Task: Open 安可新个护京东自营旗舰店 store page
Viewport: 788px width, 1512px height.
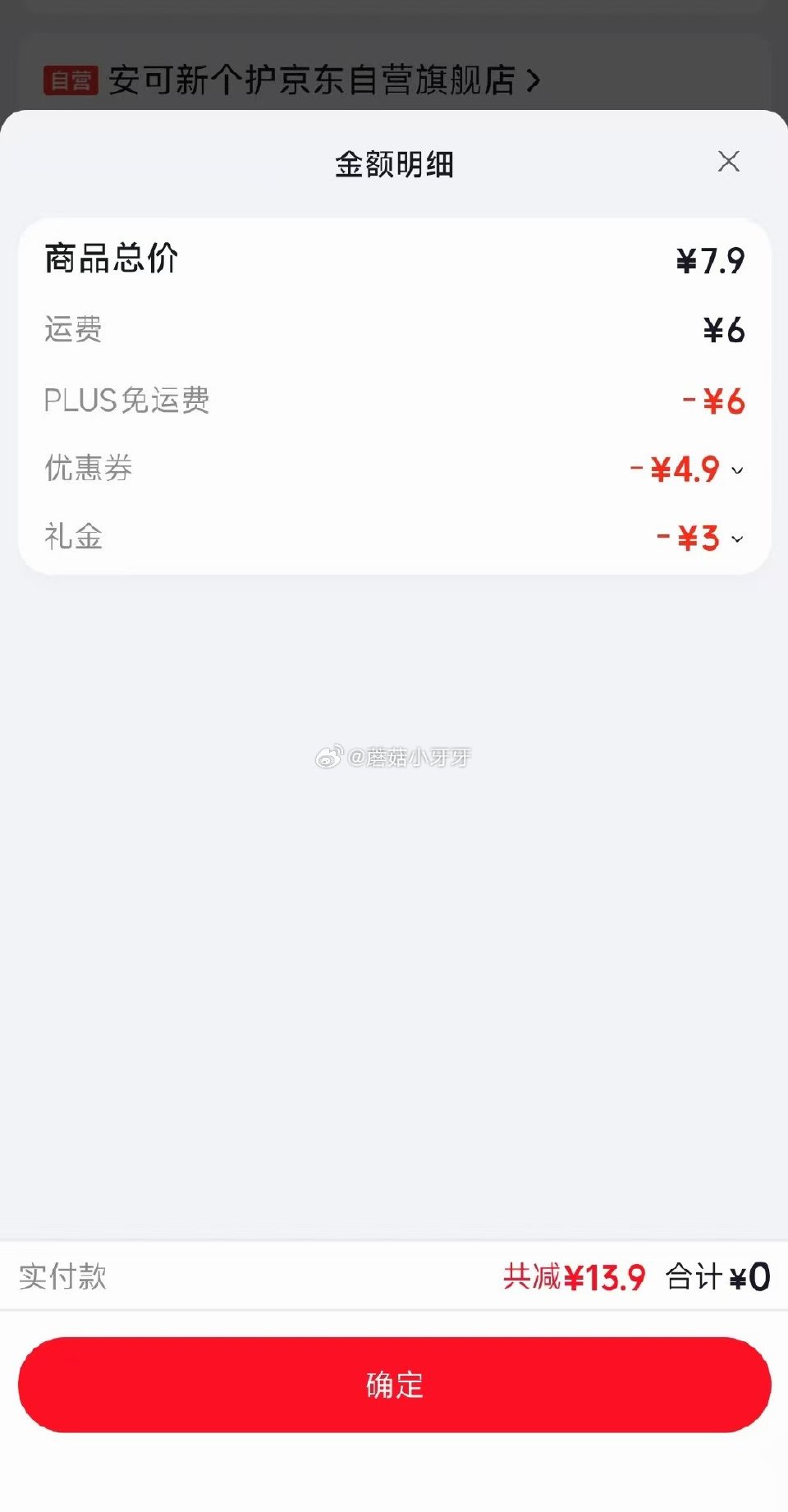Action: pos(320,81)
